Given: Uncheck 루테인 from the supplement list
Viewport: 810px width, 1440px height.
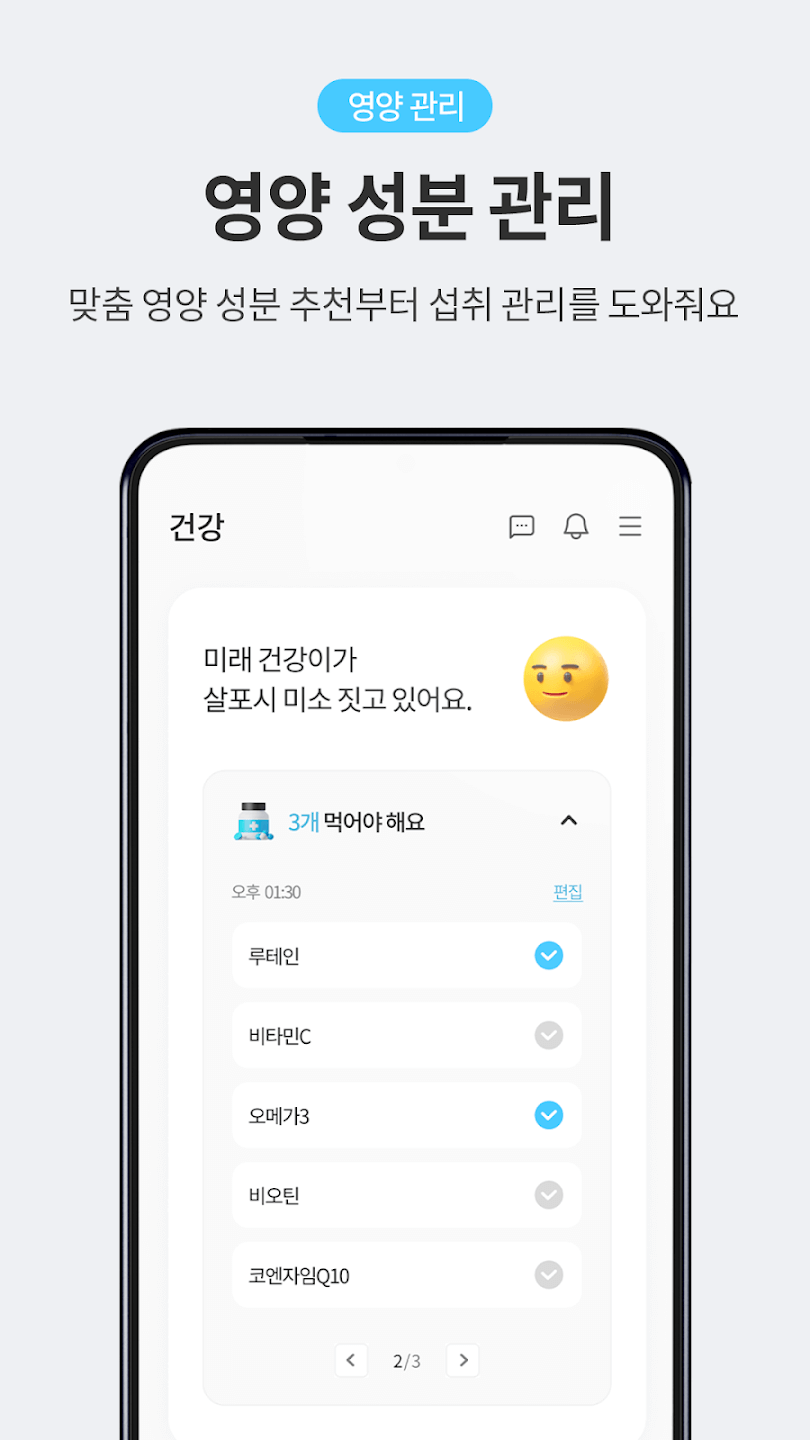Looking at the screenshot, I should tap(548, 955).
